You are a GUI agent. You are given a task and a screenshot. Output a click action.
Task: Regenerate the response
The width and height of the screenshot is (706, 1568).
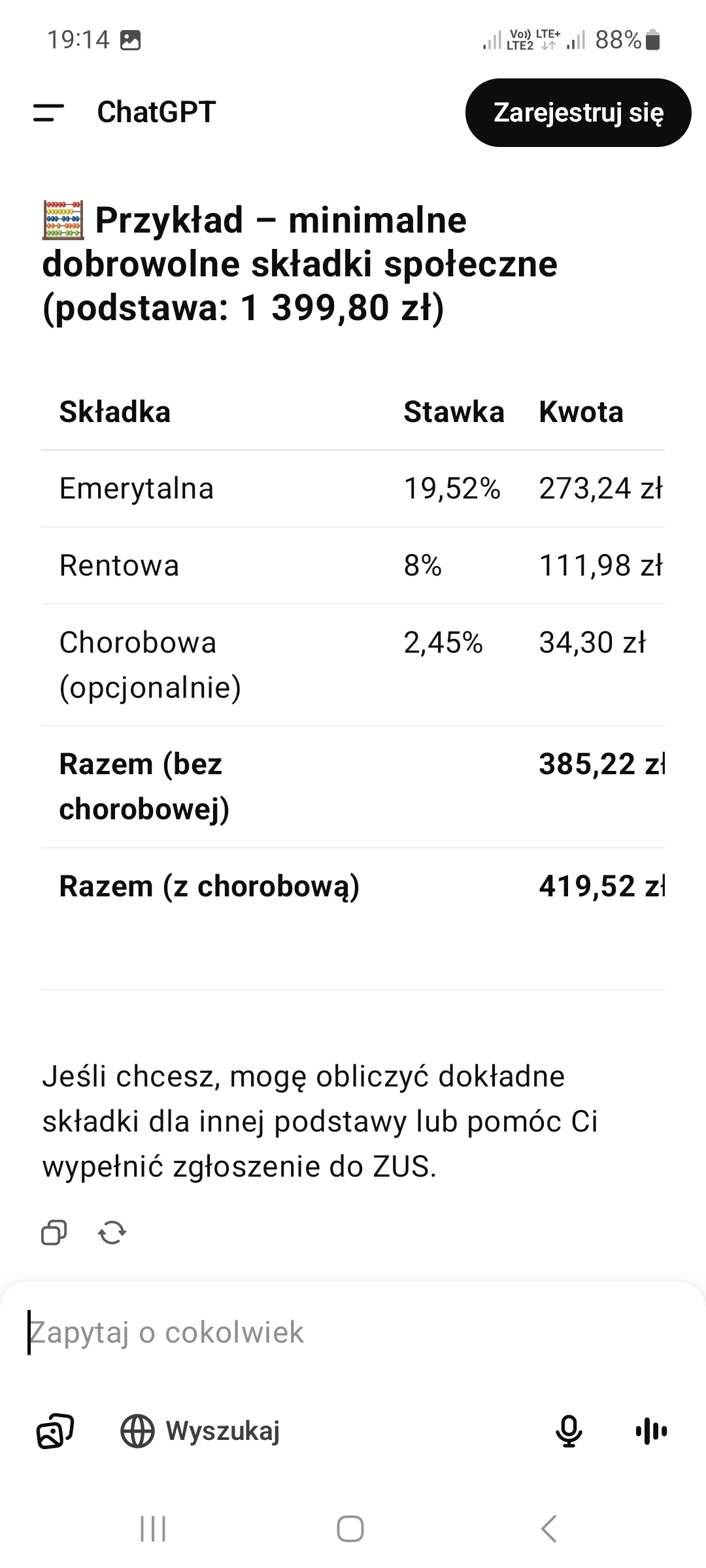pos(112,1233)
